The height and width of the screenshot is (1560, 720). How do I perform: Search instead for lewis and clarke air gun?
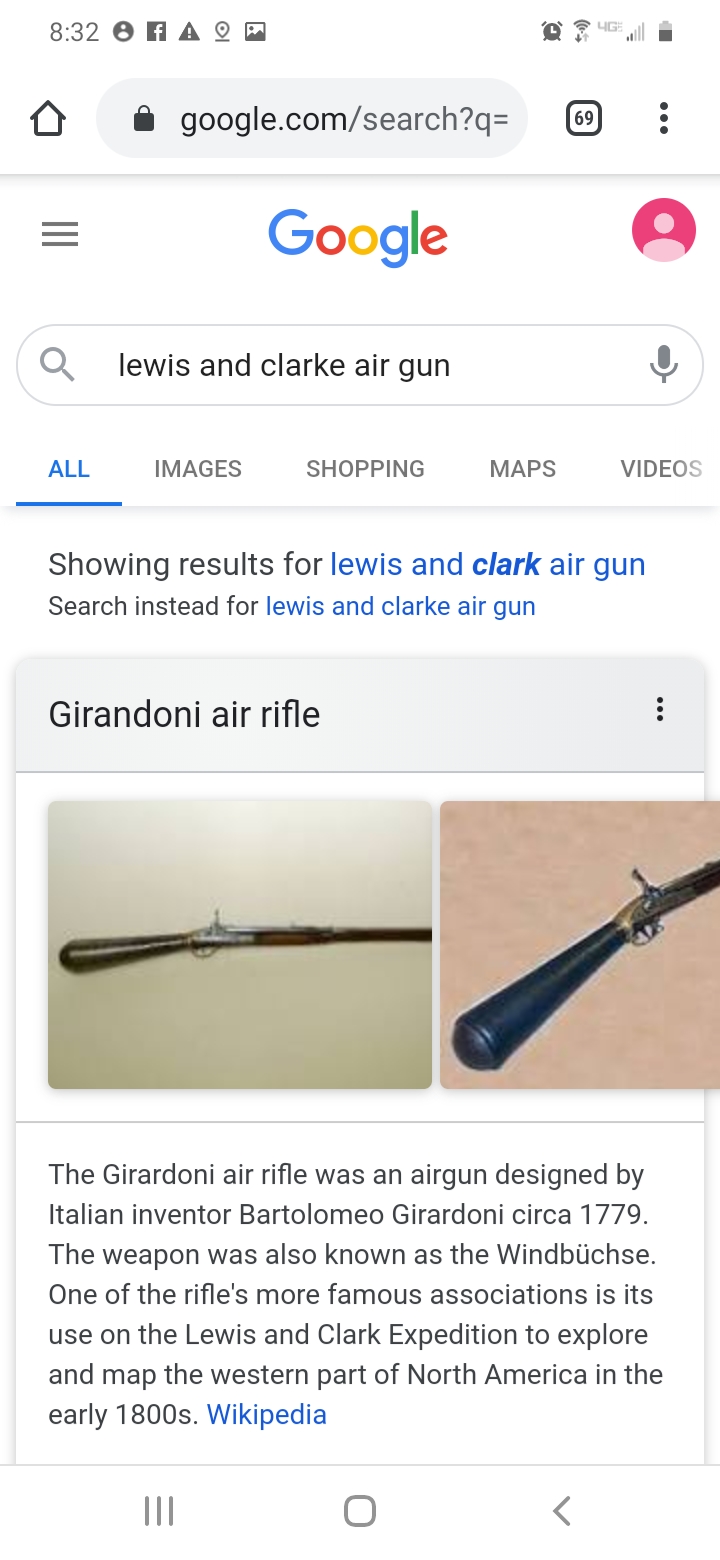point(400,606)
